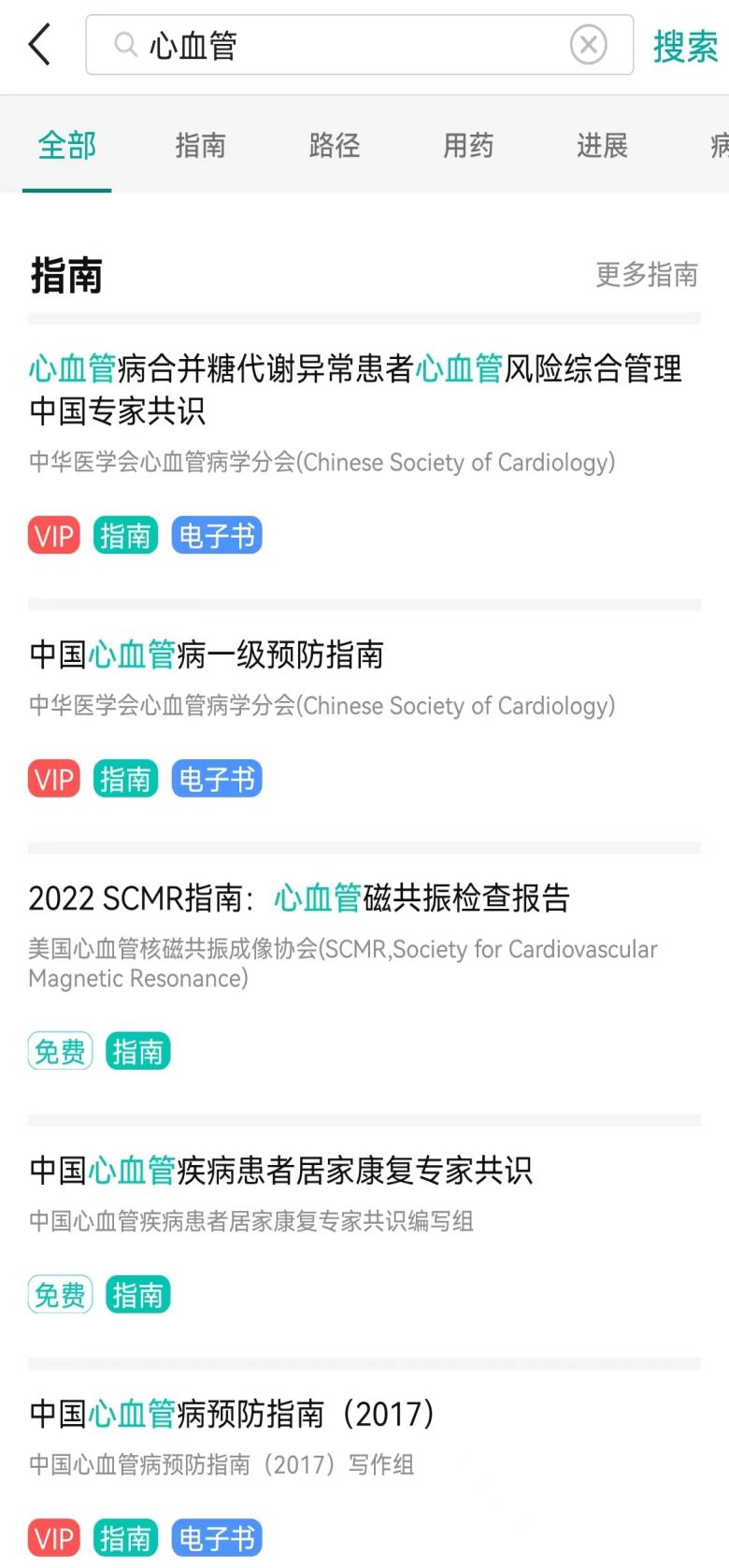
Task: Select the 用药 tab
Action: click(467, 146)
